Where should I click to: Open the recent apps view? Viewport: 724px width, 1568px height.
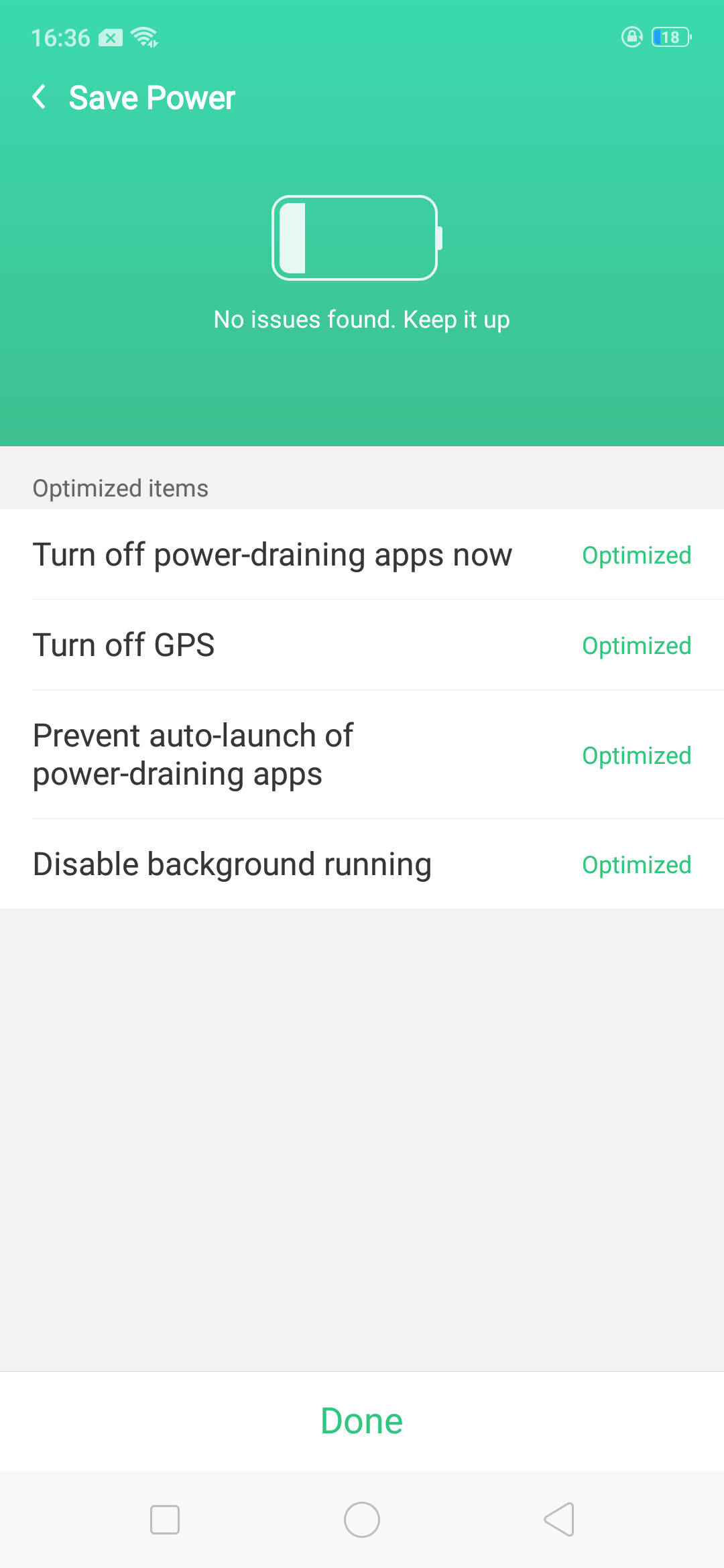click(165, 1519)
